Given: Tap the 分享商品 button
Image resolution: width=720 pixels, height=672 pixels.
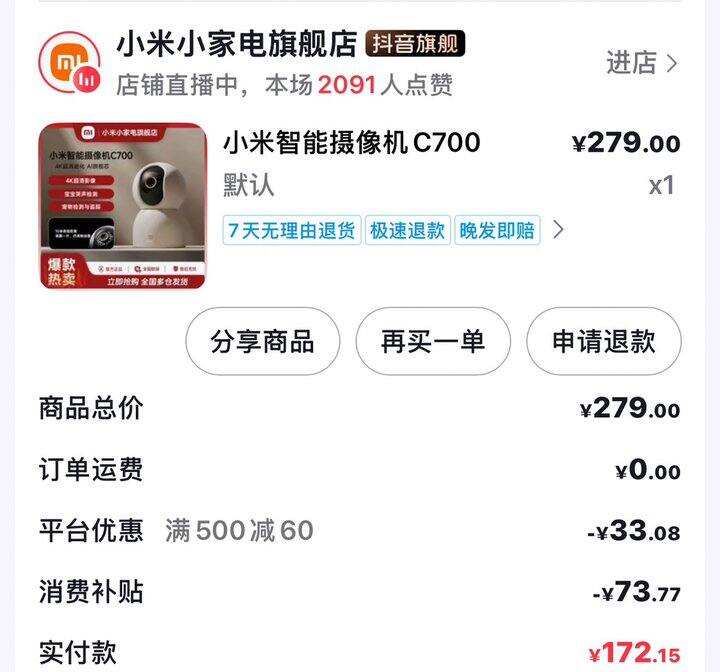Looking at the screenshot, I should click(x=262, y=341).
